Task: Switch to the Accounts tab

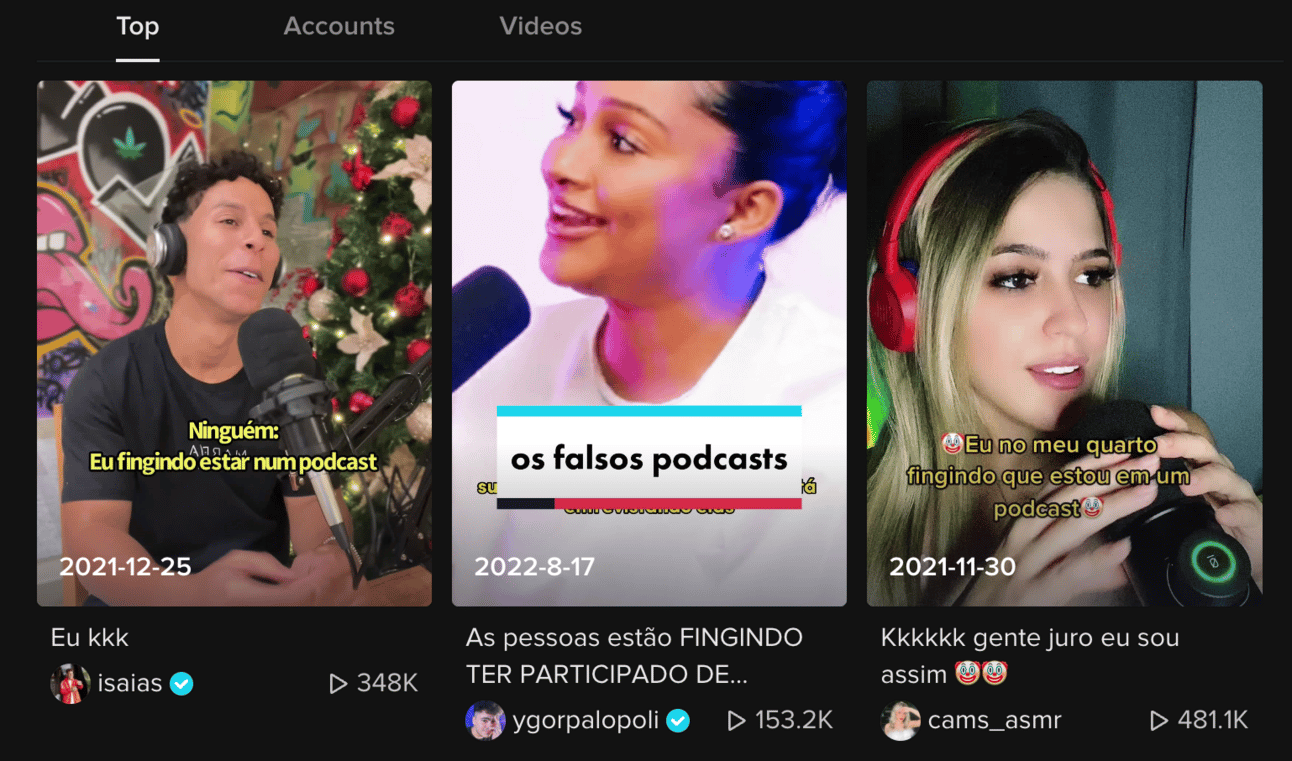Action: 338,27
